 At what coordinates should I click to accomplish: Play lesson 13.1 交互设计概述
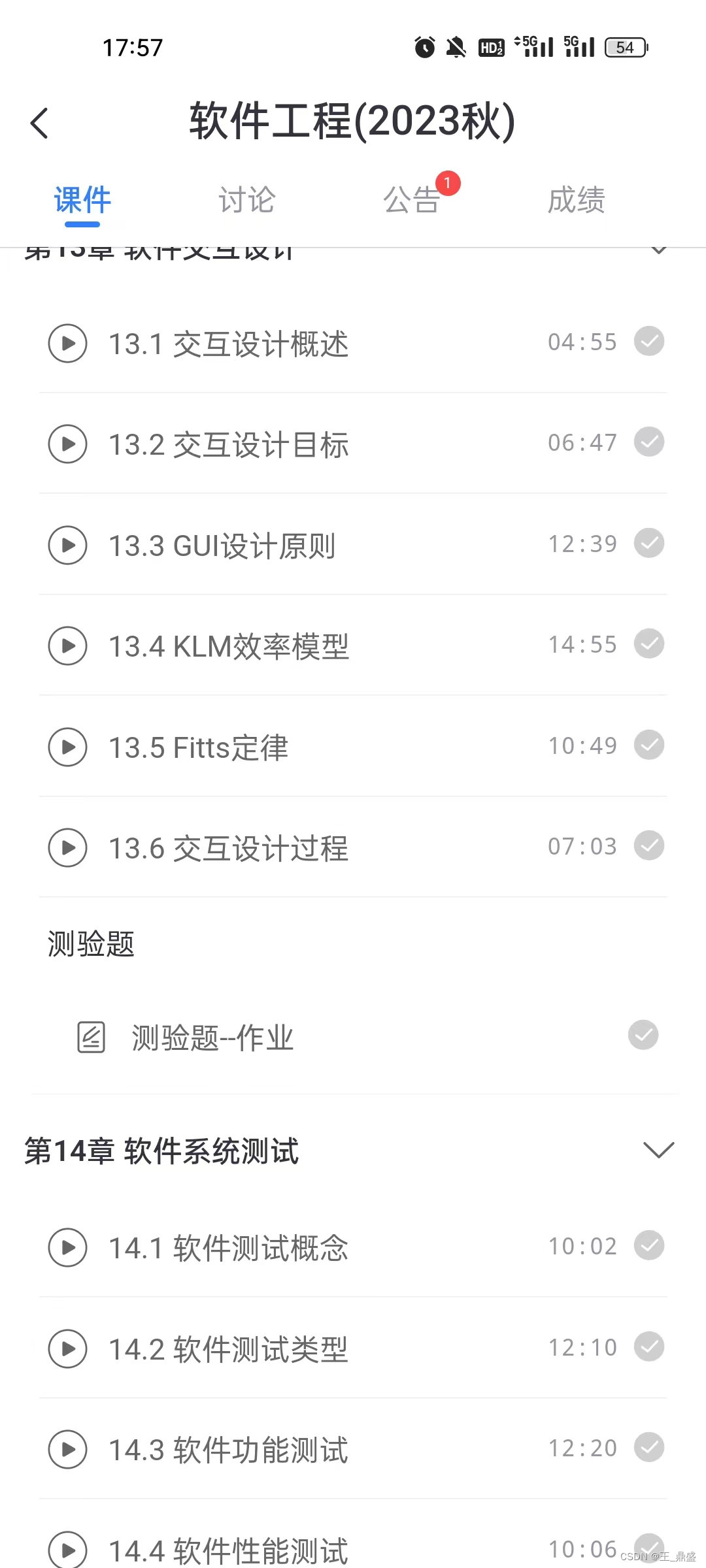pos(228,344)
